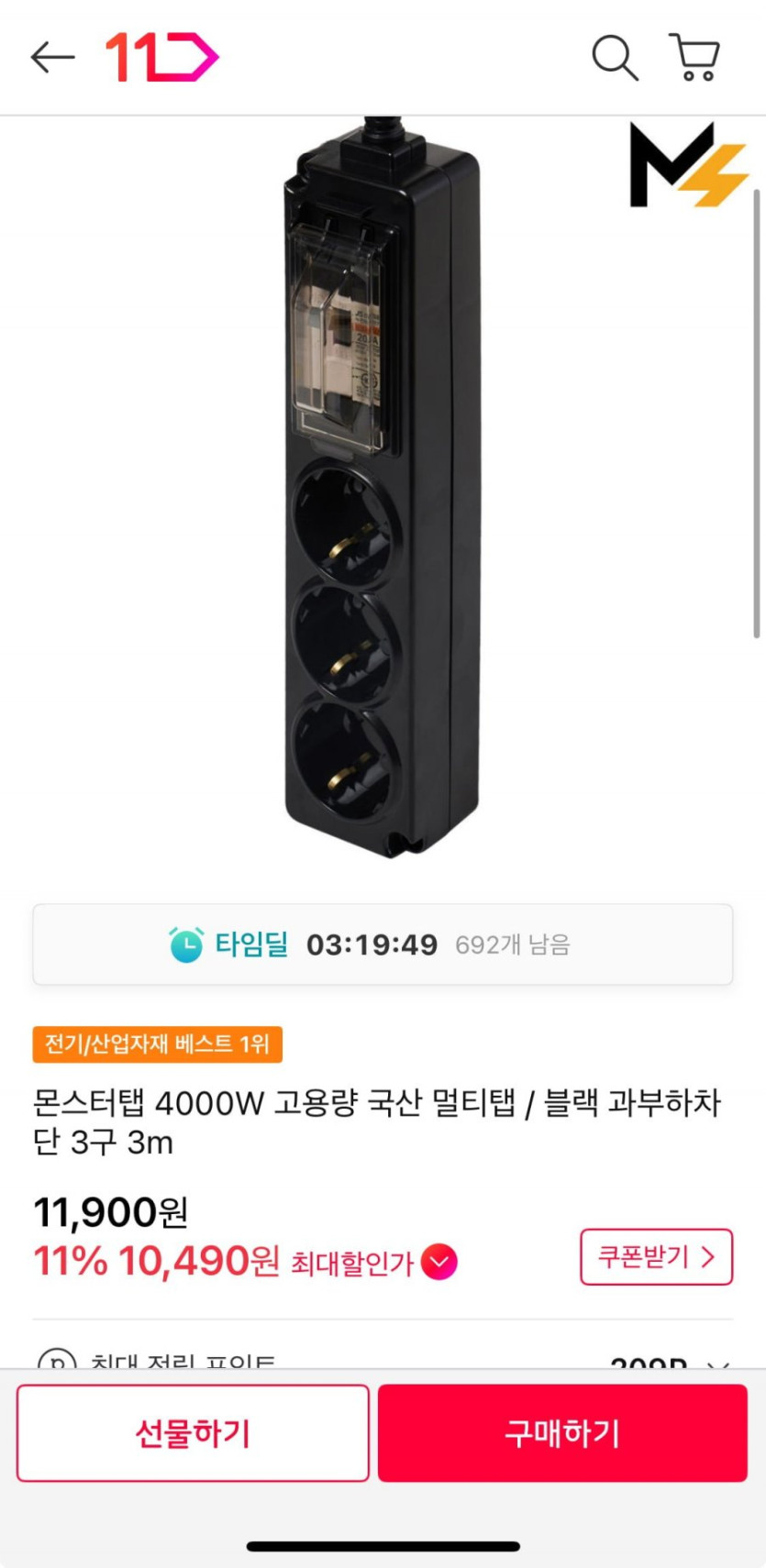Image resolution: width=766 pixels, height=1568 pixels.
Task: Open the 타임딜 countdown banner
Action: (383, 944)
